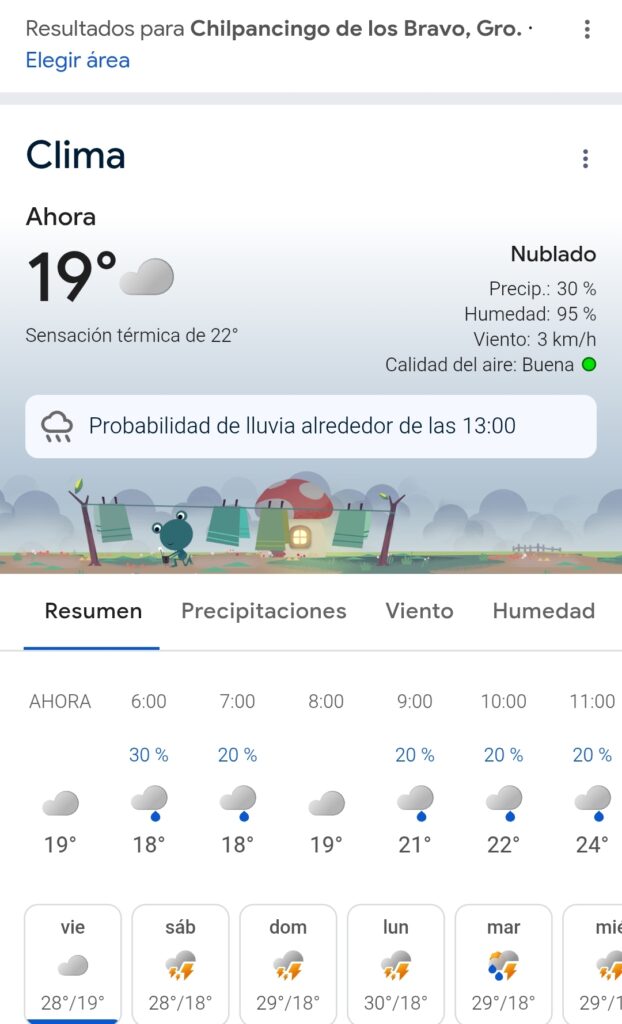Select the dom daily forecast card
622x1024 pixels.
pos(288,963)
